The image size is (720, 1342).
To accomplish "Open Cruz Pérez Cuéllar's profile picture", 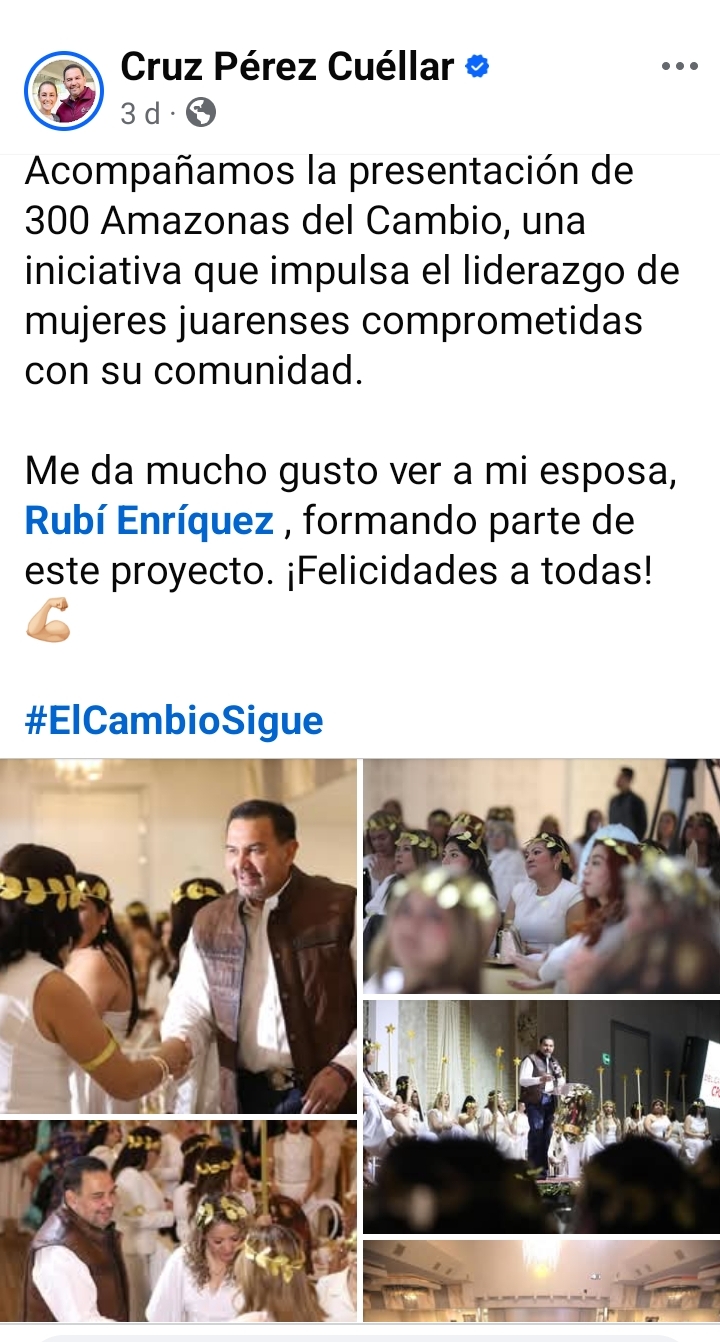I will (x=64, y=91).
